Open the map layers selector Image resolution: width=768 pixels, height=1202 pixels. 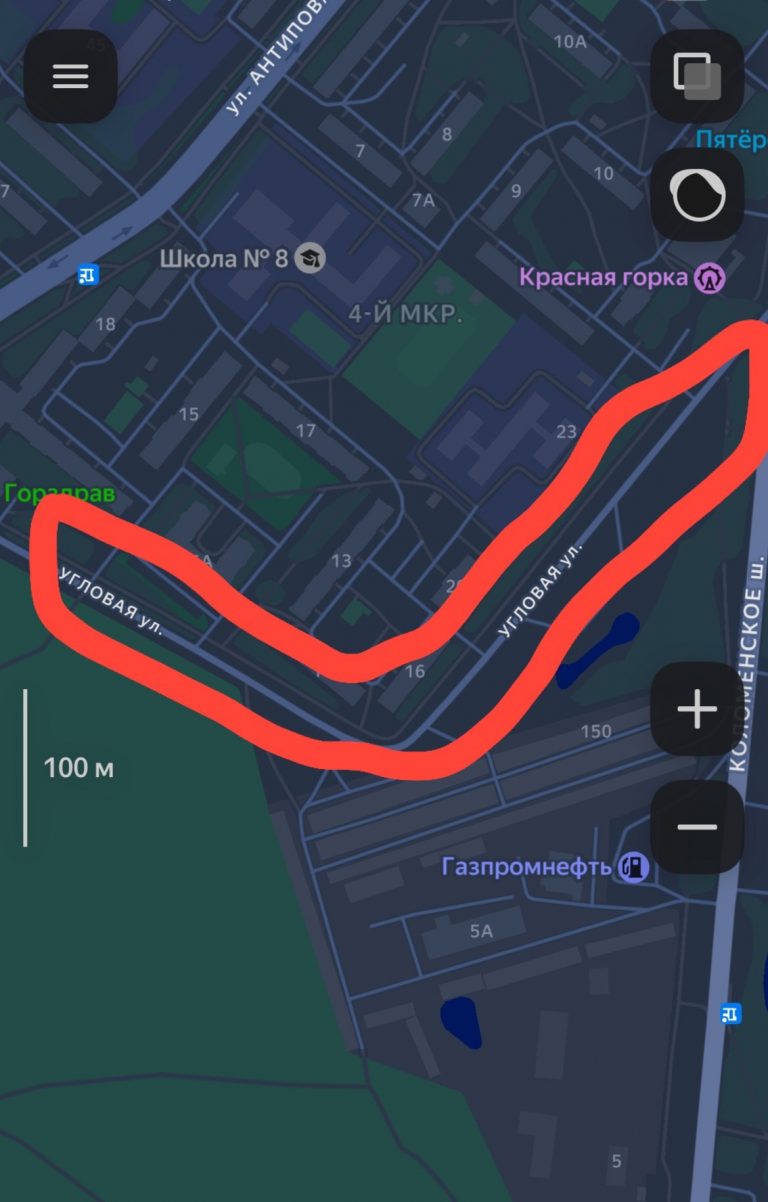point(697,76)
